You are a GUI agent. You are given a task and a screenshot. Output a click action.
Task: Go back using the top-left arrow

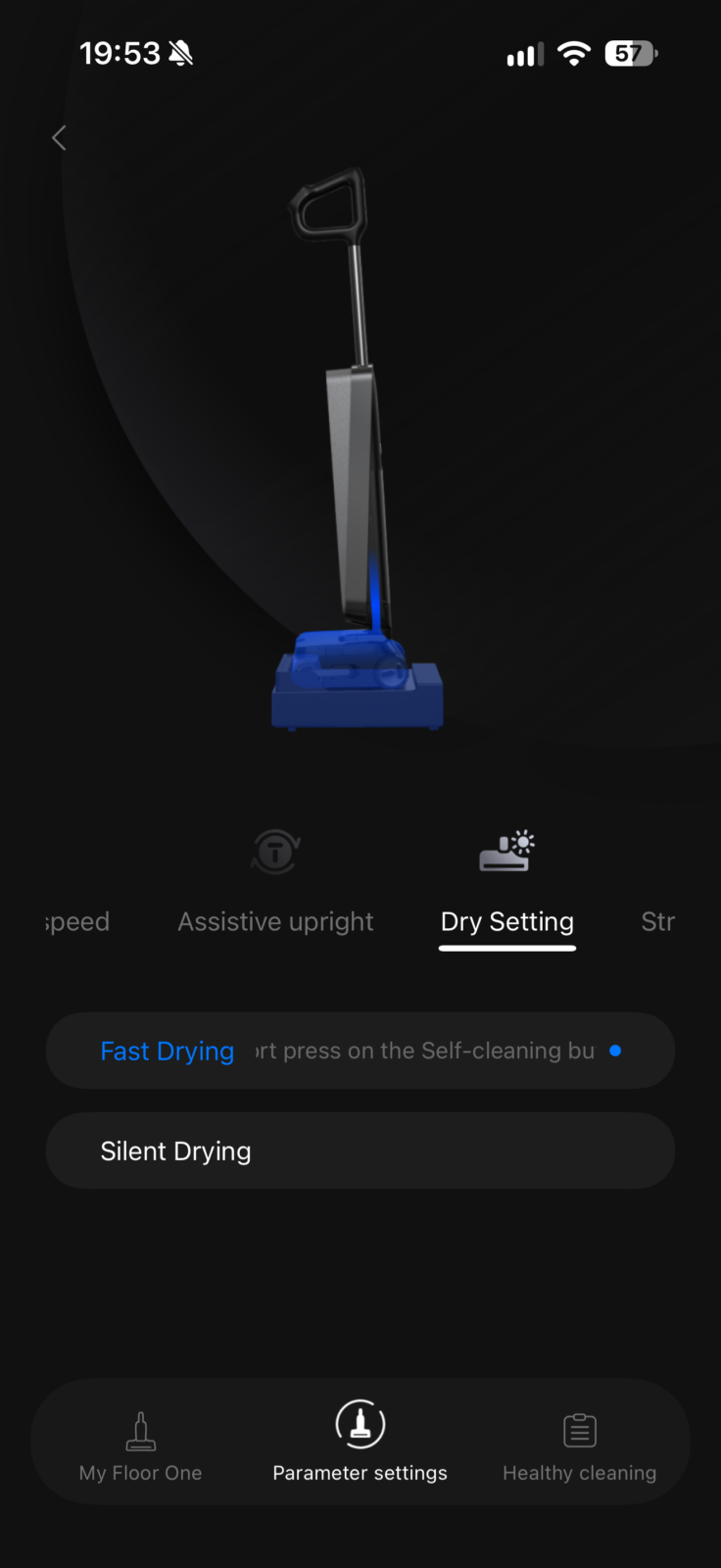click(x=59, y=138)
